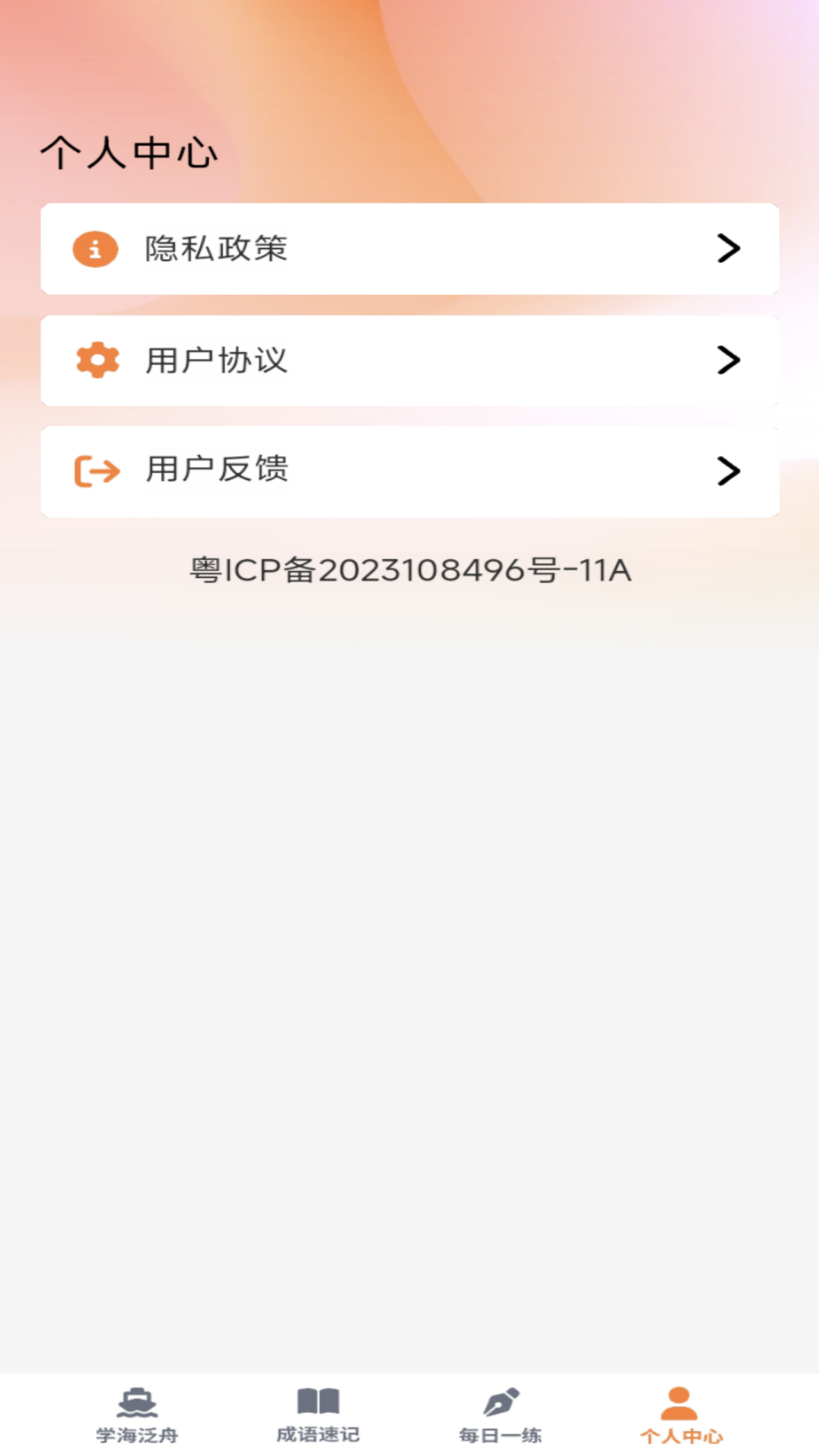Viewport: 819px width, 1456px height.
Task: Switch to the 学海泛舟 tab
Action: [137, 1415]
